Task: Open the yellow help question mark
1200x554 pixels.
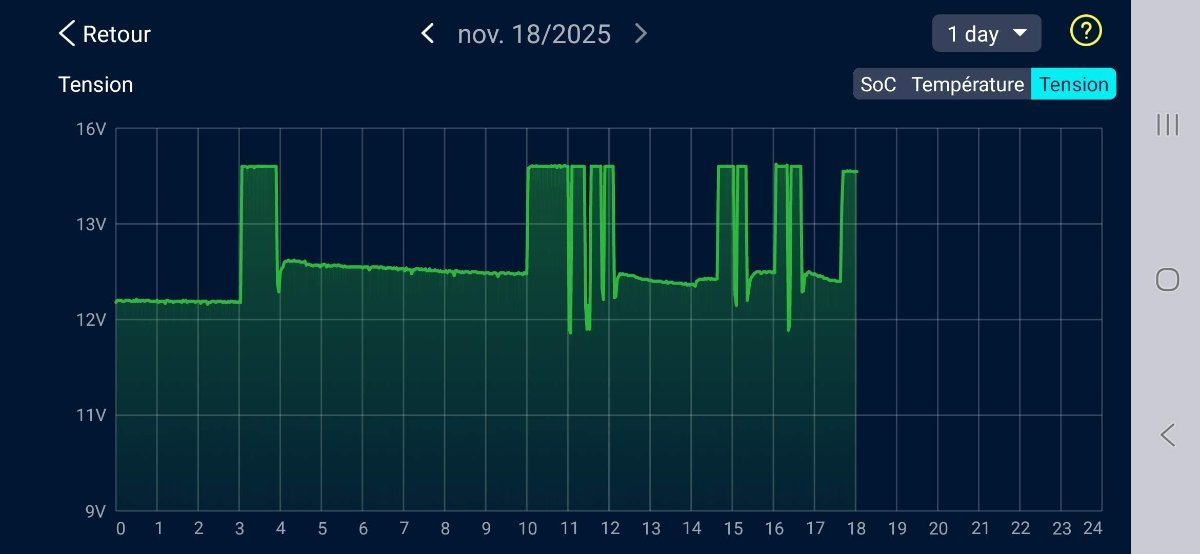Action: point(1085,32)
